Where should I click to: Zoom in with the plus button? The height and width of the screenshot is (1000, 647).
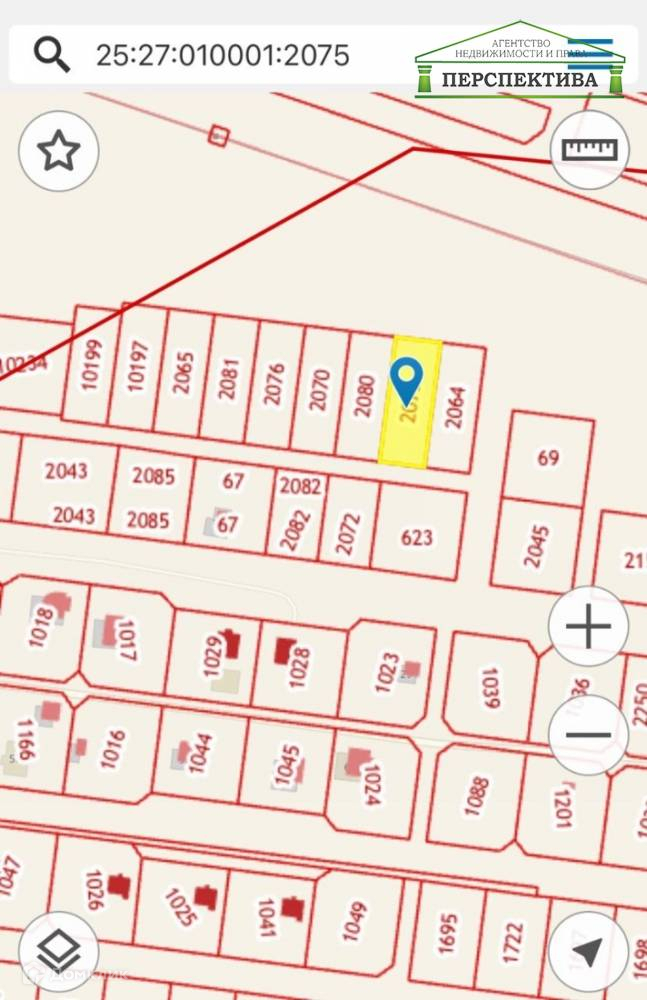coord(588,626)
